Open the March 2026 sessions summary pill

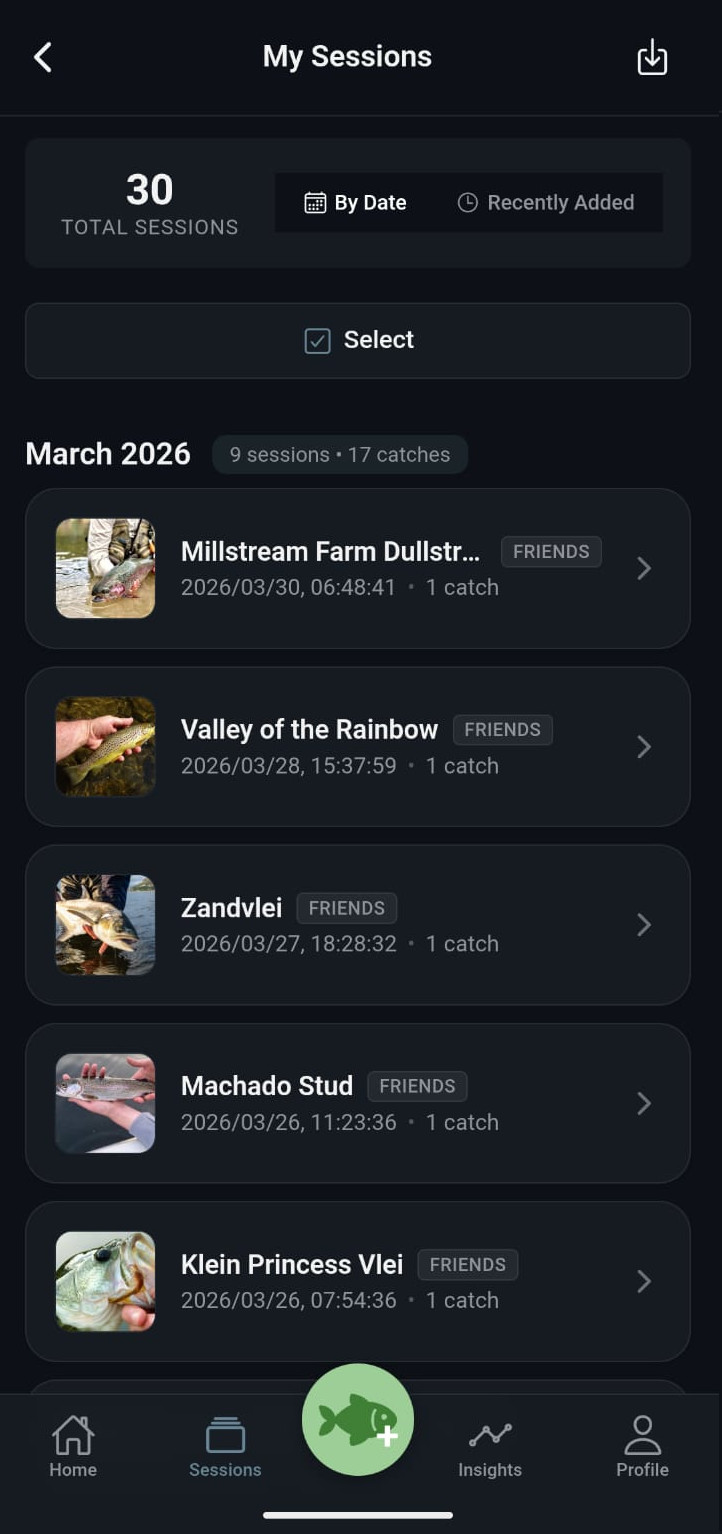point(339,454)
